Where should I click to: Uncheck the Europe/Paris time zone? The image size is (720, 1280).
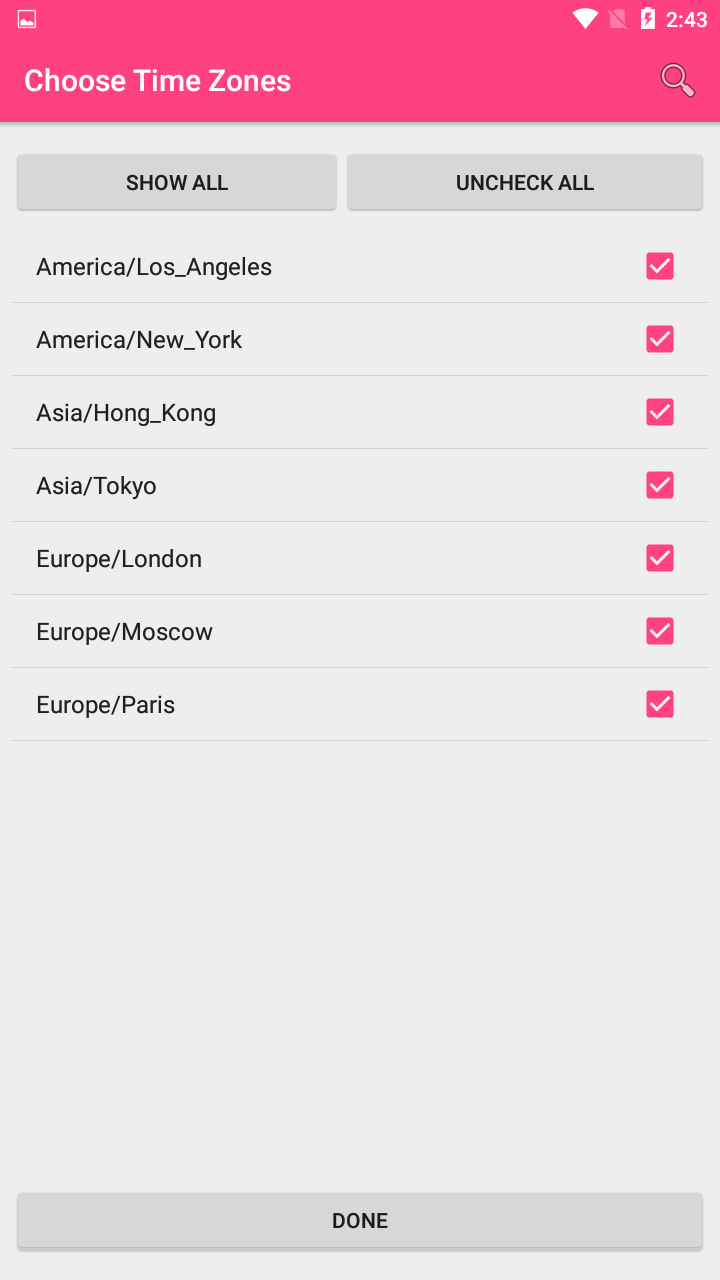click(660, 704)
